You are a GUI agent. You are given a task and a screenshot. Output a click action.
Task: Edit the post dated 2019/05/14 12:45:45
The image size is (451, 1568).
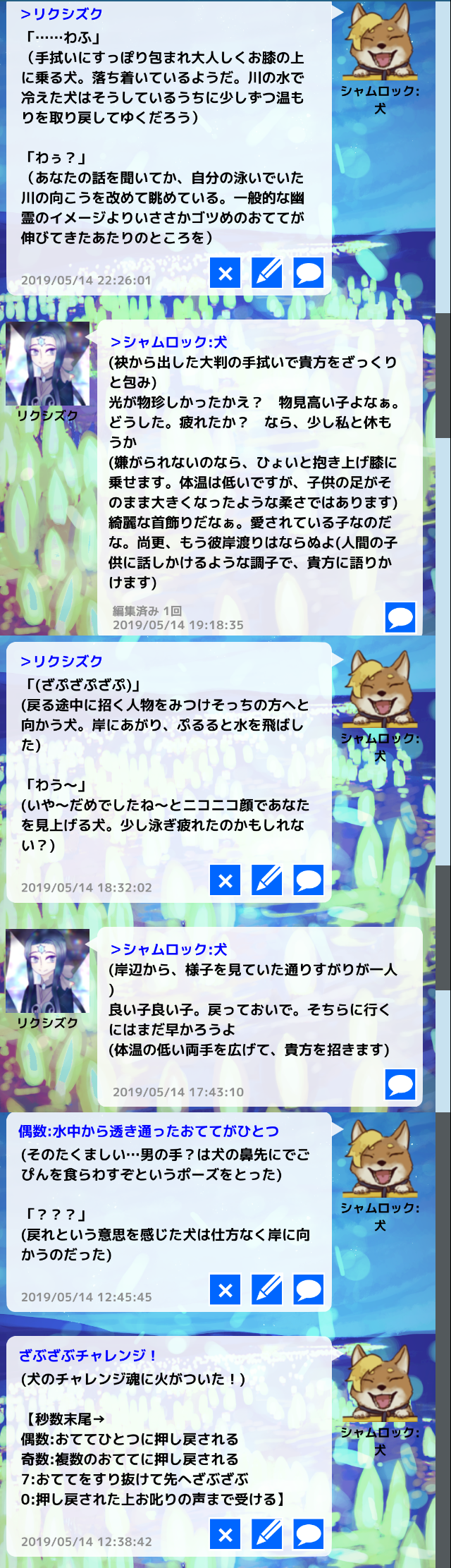[x=267, y=1290]
